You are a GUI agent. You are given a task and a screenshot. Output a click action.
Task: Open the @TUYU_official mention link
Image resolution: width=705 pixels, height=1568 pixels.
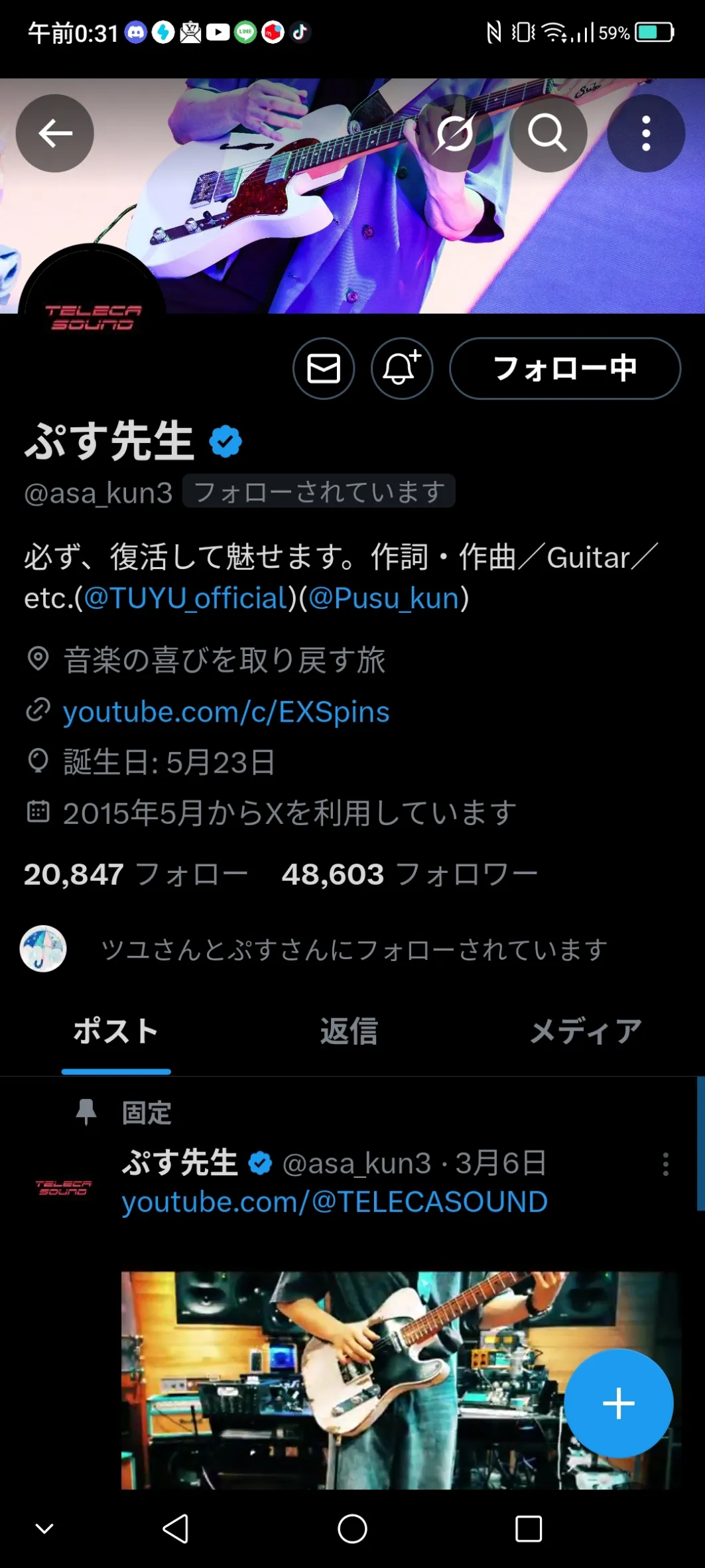pos(186,598)
